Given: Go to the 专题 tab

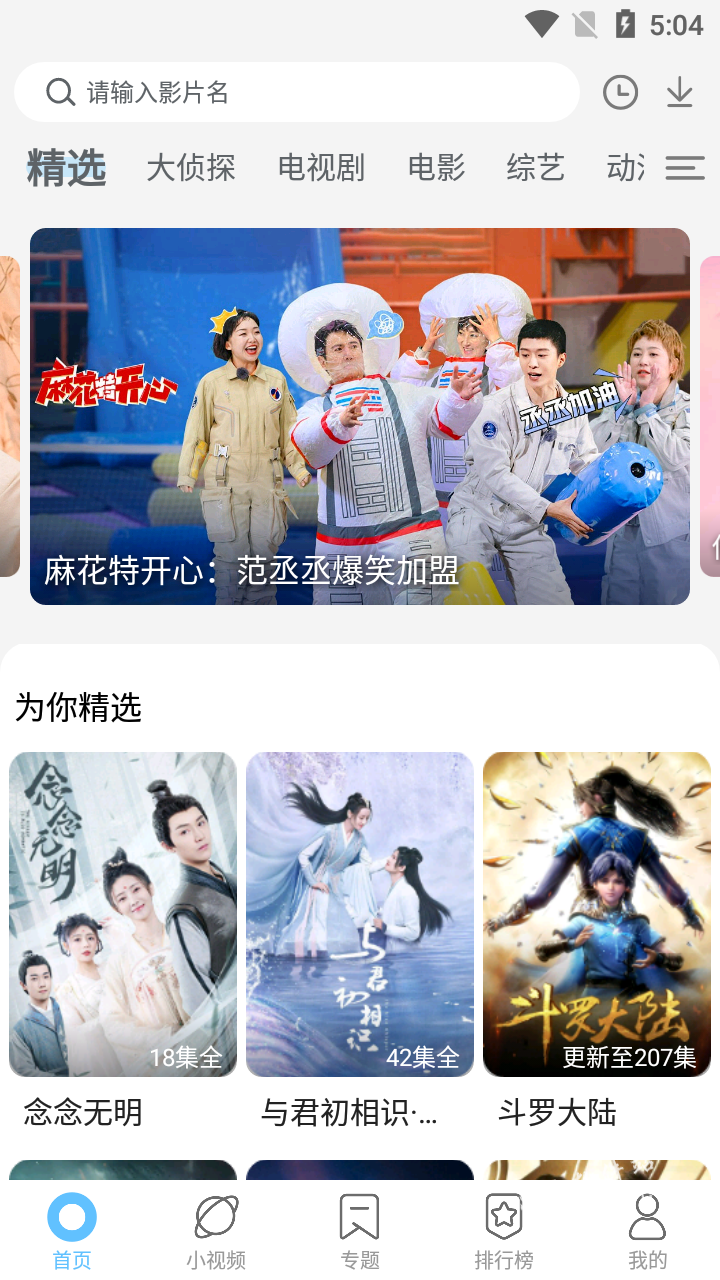Looking at the screenshot, I should coord(360,1231).
